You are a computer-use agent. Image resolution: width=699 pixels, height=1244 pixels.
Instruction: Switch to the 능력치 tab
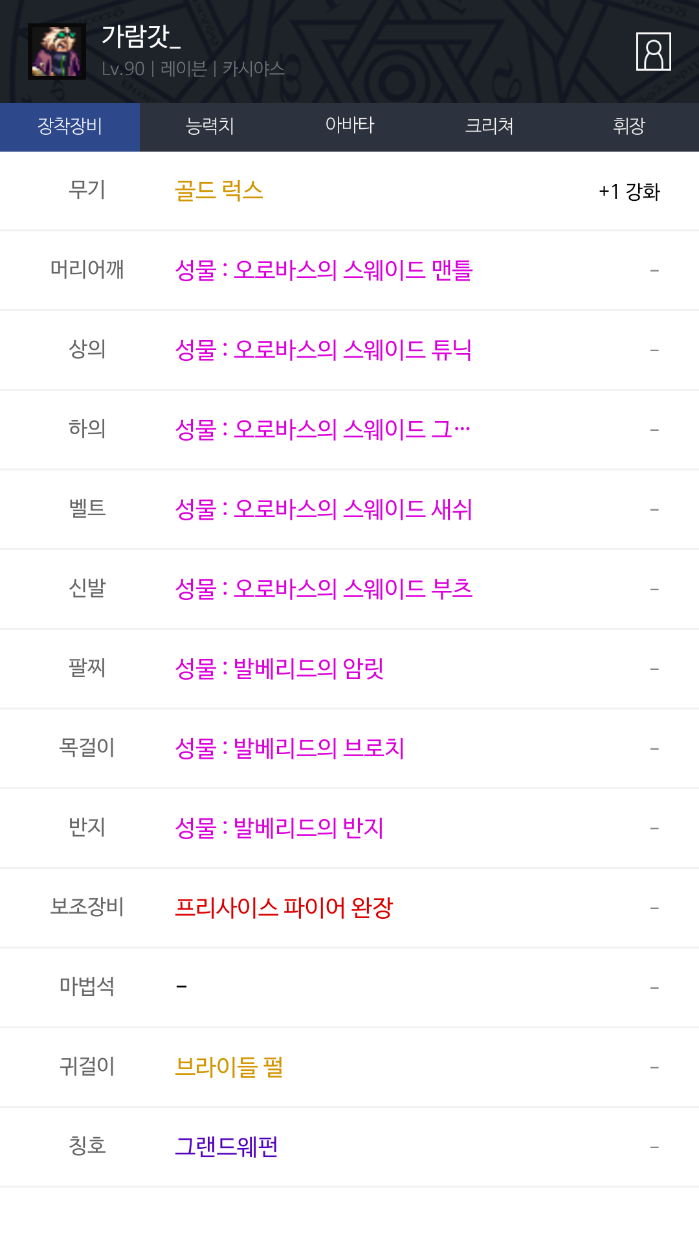pyautogui.click(x=210, y=126)
